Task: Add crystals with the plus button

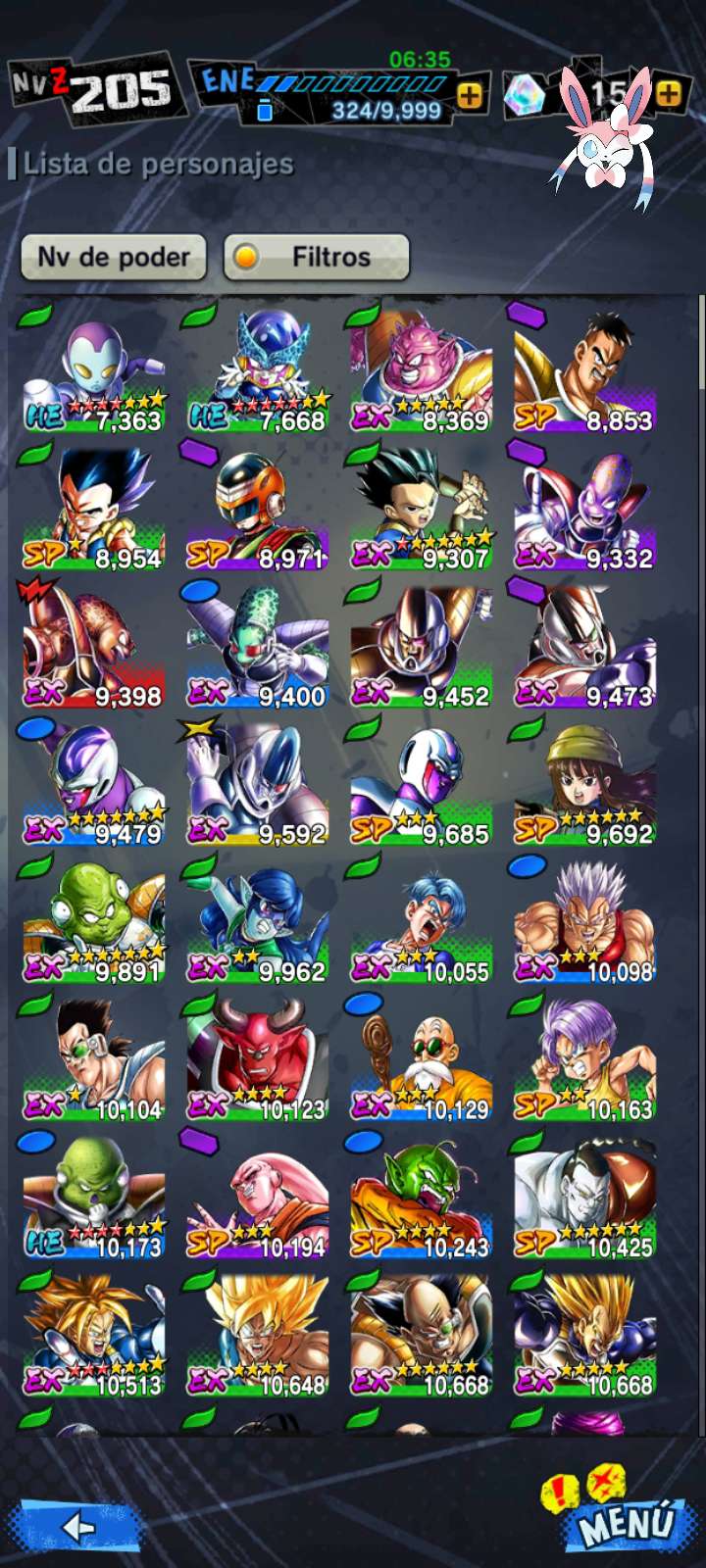Action: pyautogui.click(x=668, y=93)
